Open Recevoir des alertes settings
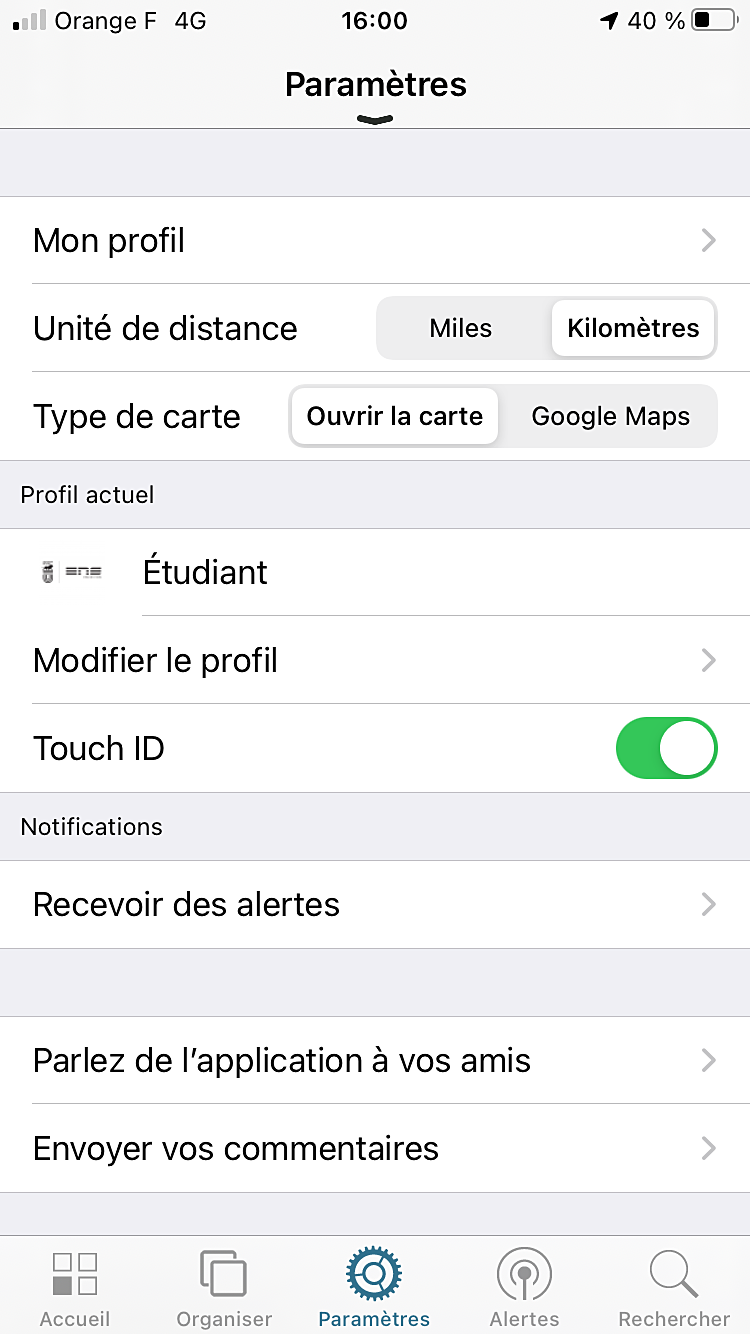 [x=375, y=904]
